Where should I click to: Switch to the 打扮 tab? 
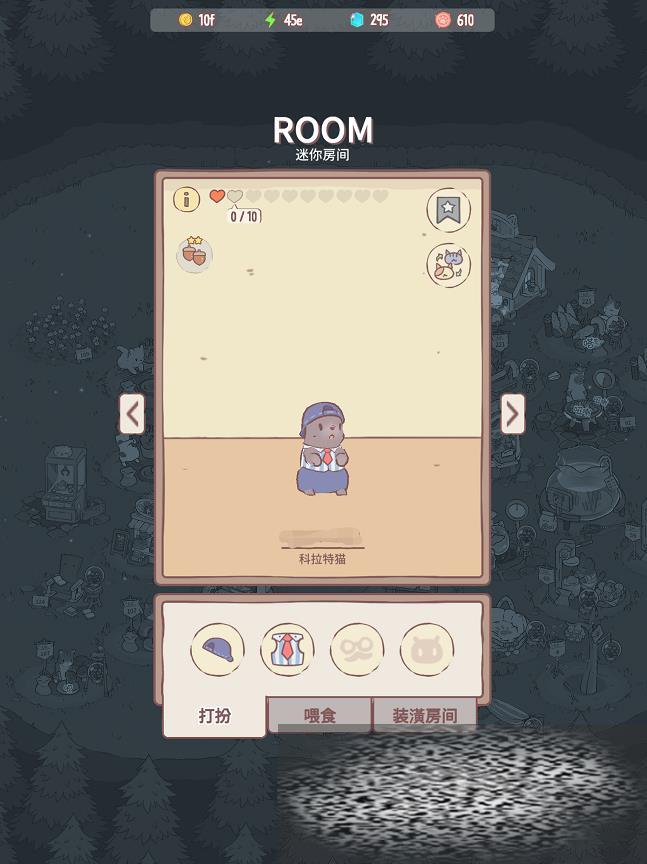tap(215, 716)
